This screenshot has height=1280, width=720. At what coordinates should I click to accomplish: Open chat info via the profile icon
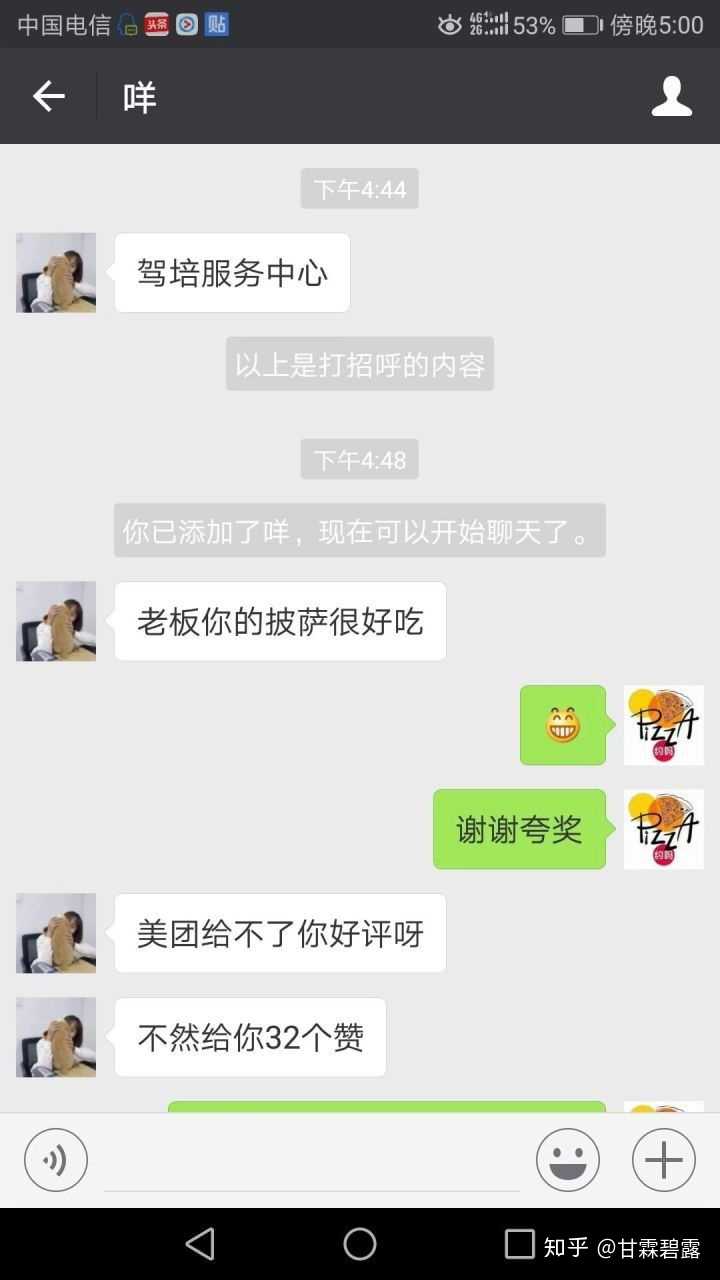coord(671,97)
